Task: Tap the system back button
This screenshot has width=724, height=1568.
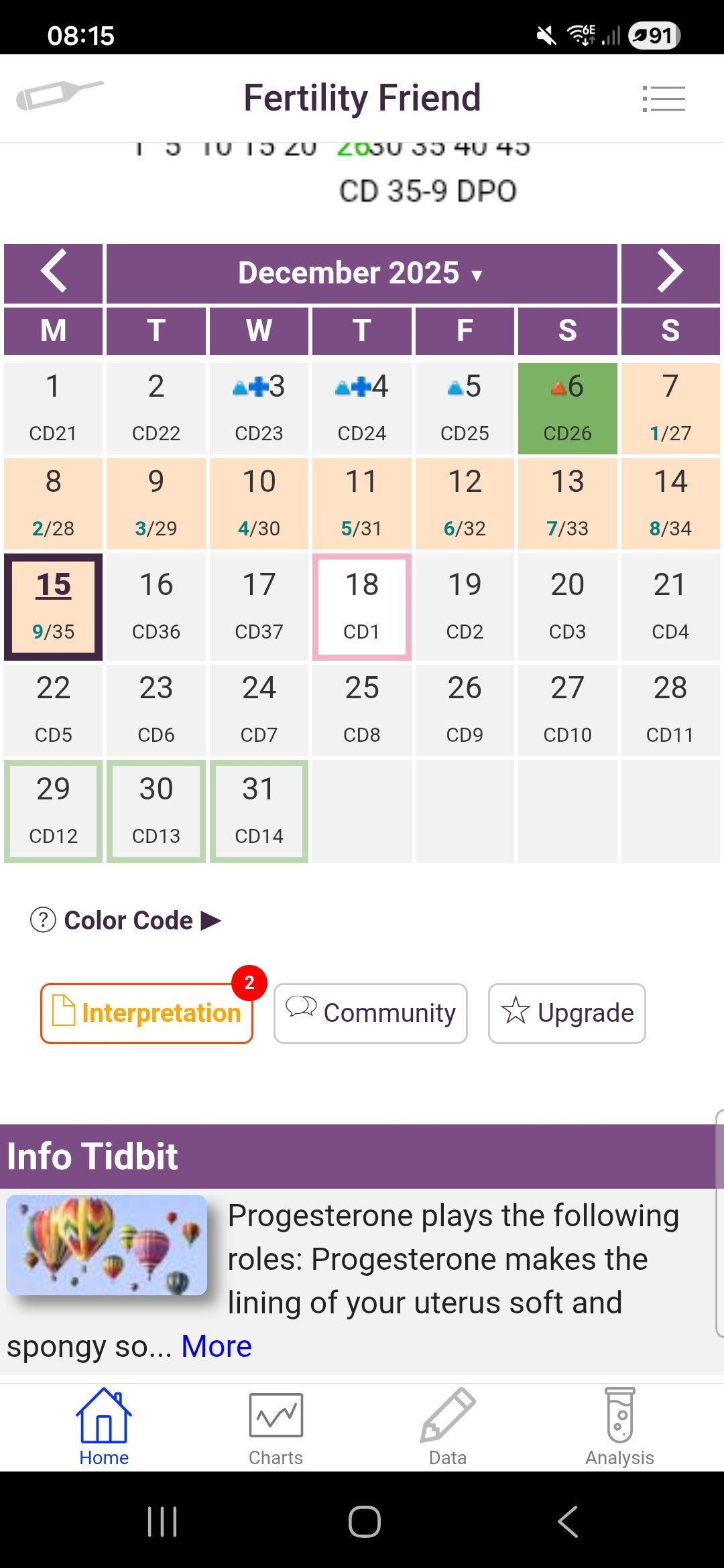Action: point(568,1521)
